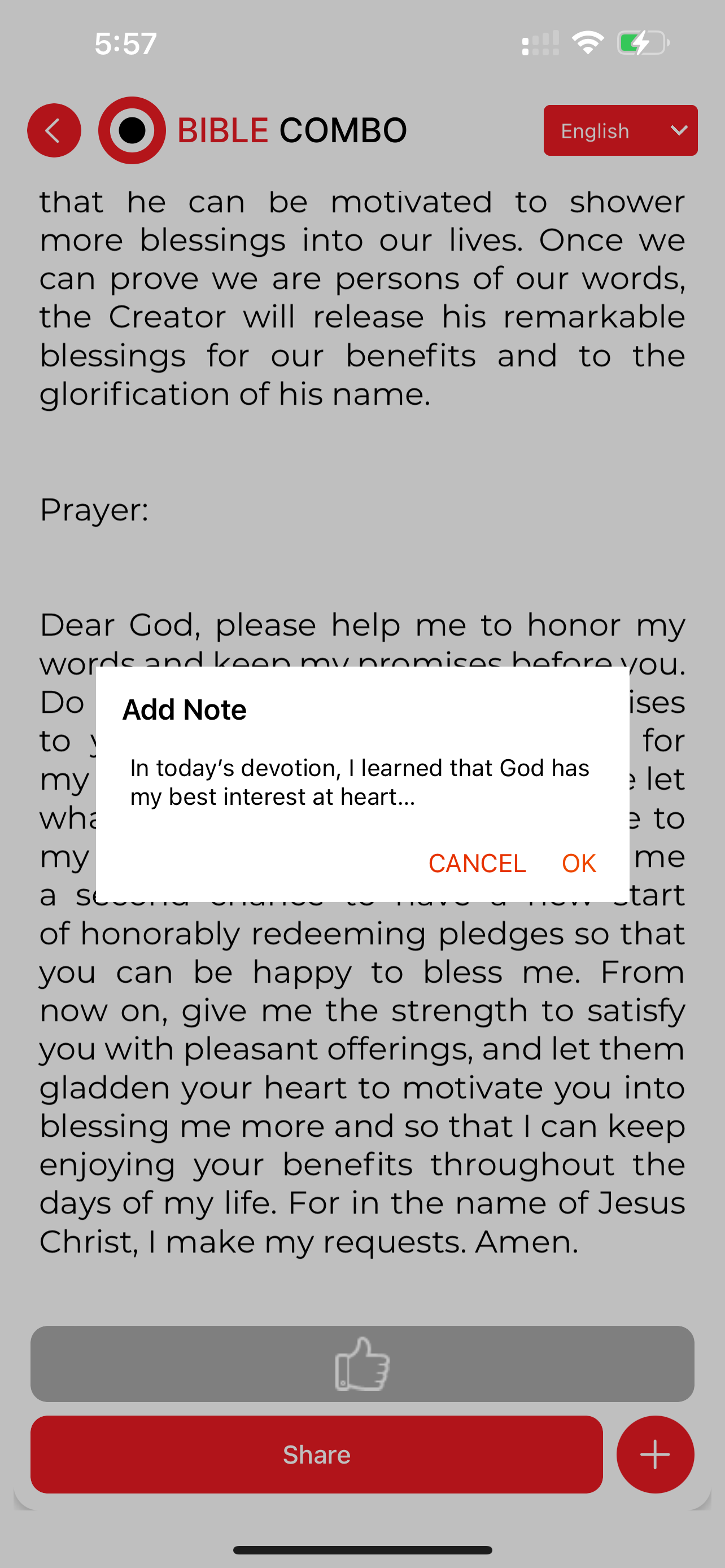Go back using the red arrow
This screenshot has height=1568, width=725.
(x=54, y=130)
